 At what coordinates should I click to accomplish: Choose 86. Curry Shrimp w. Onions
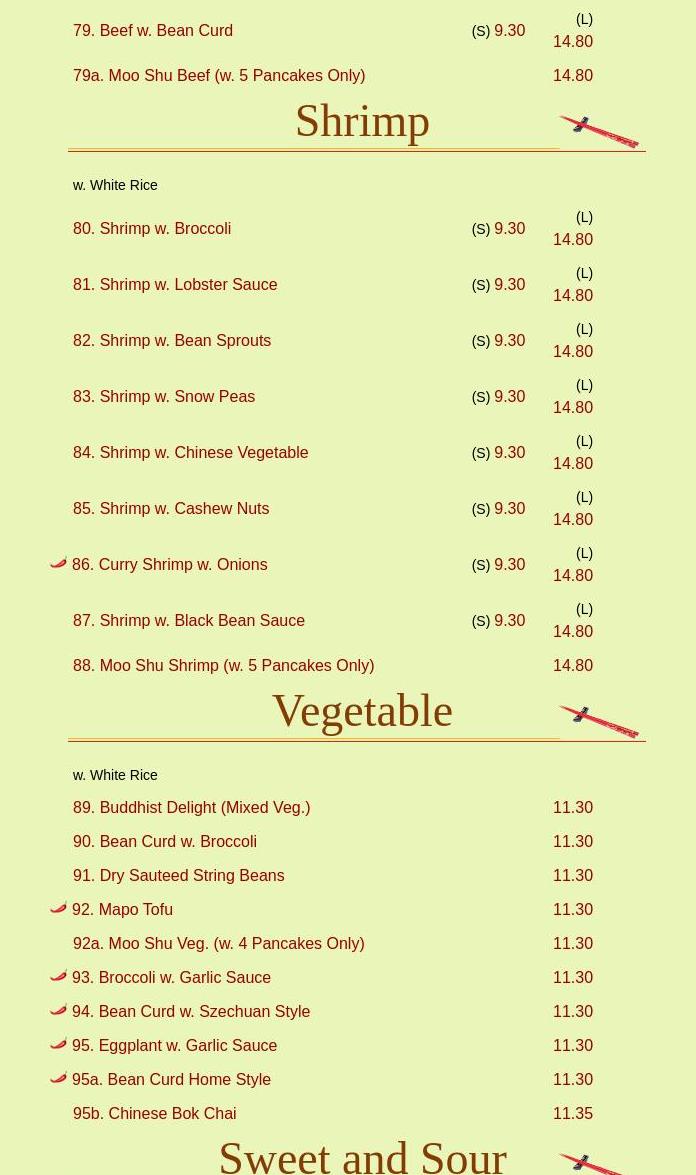(x=169, y=565)
